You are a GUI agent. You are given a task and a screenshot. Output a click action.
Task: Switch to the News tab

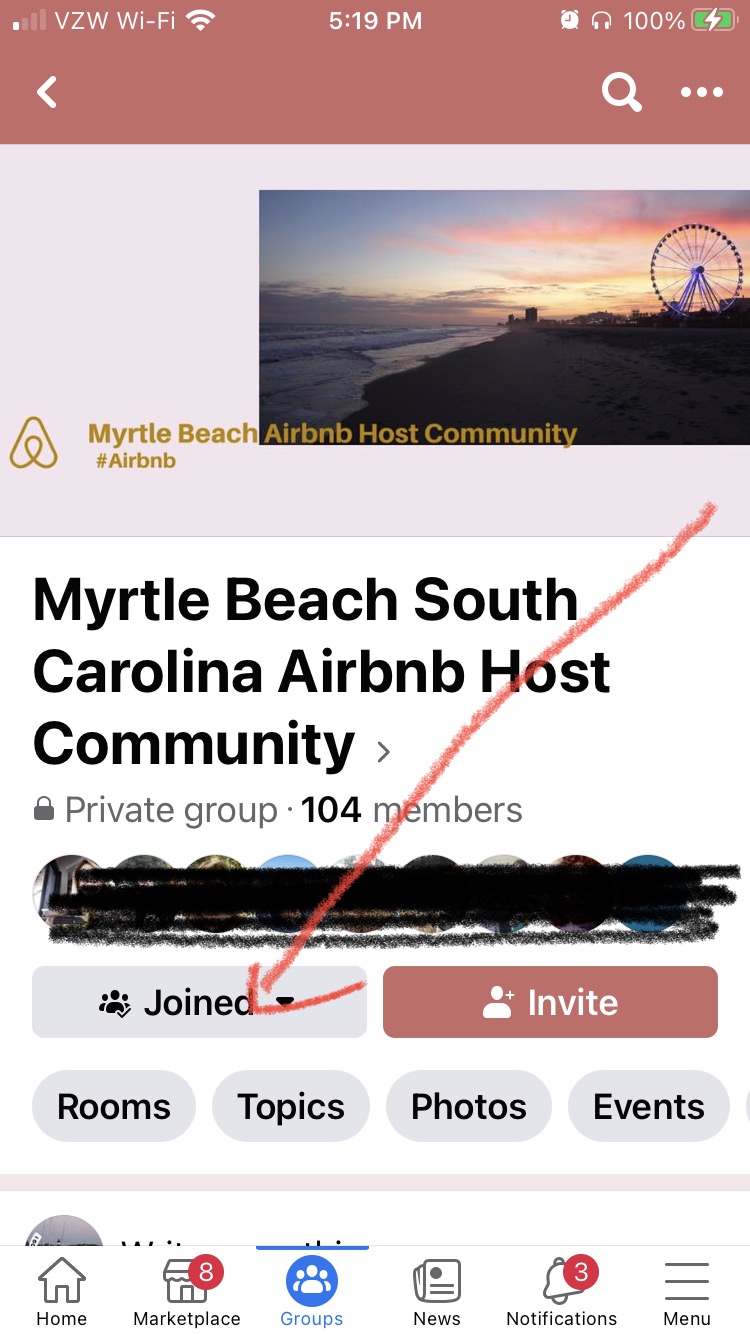click(437, 1292)
